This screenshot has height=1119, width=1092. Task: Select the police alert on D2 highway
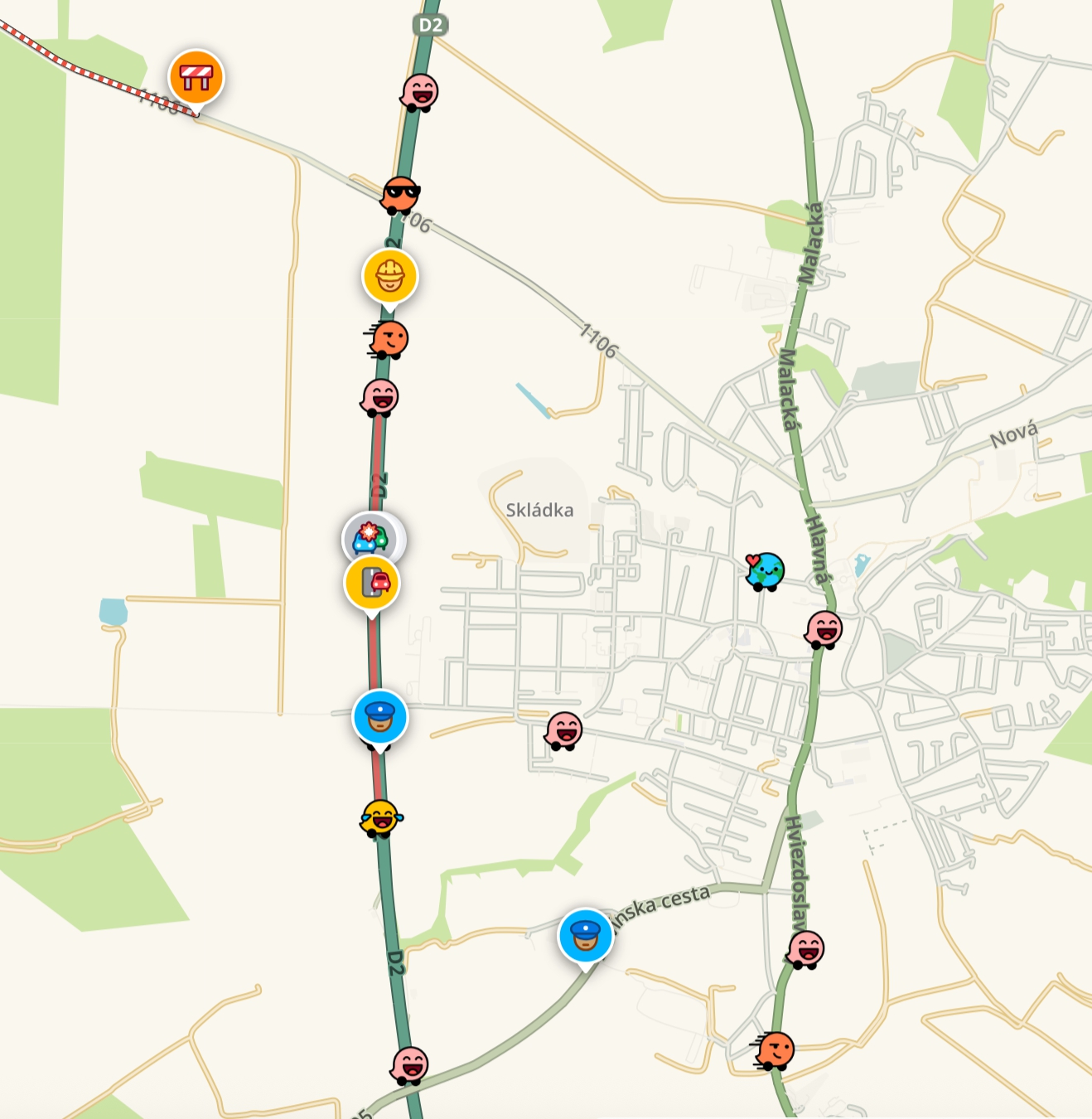[380, 717]
